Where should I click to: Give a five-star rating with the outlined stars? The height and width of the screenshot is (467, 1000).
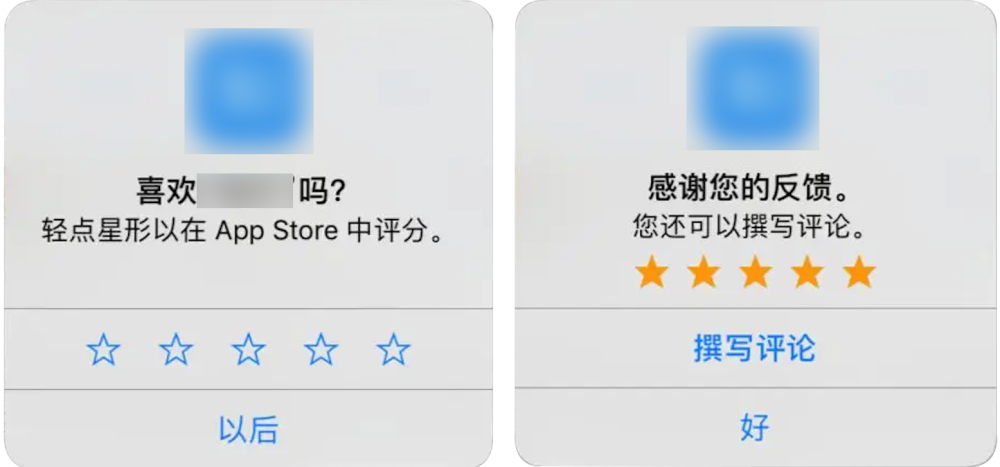(394, 350)
